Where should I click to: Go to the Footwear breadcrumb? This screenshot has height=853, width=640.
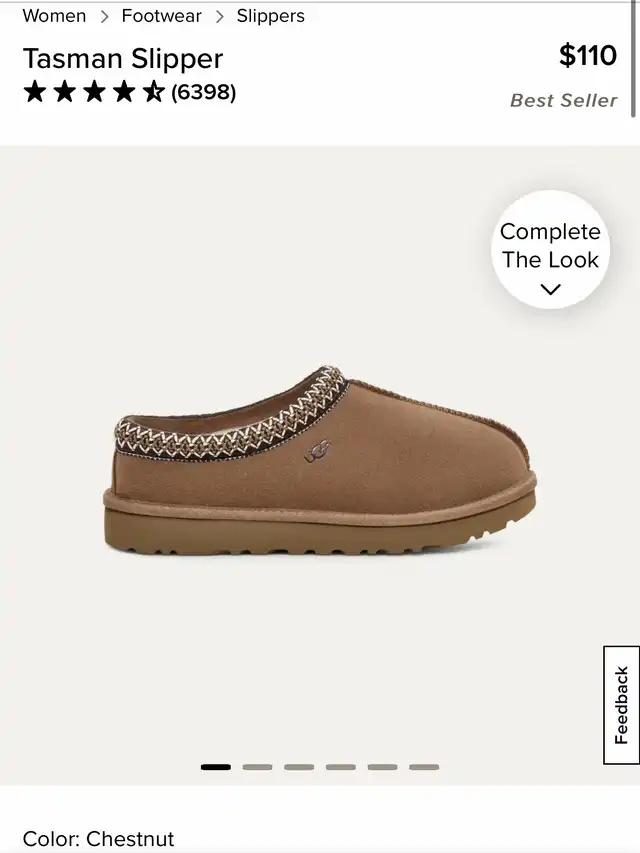coord(161,16)
